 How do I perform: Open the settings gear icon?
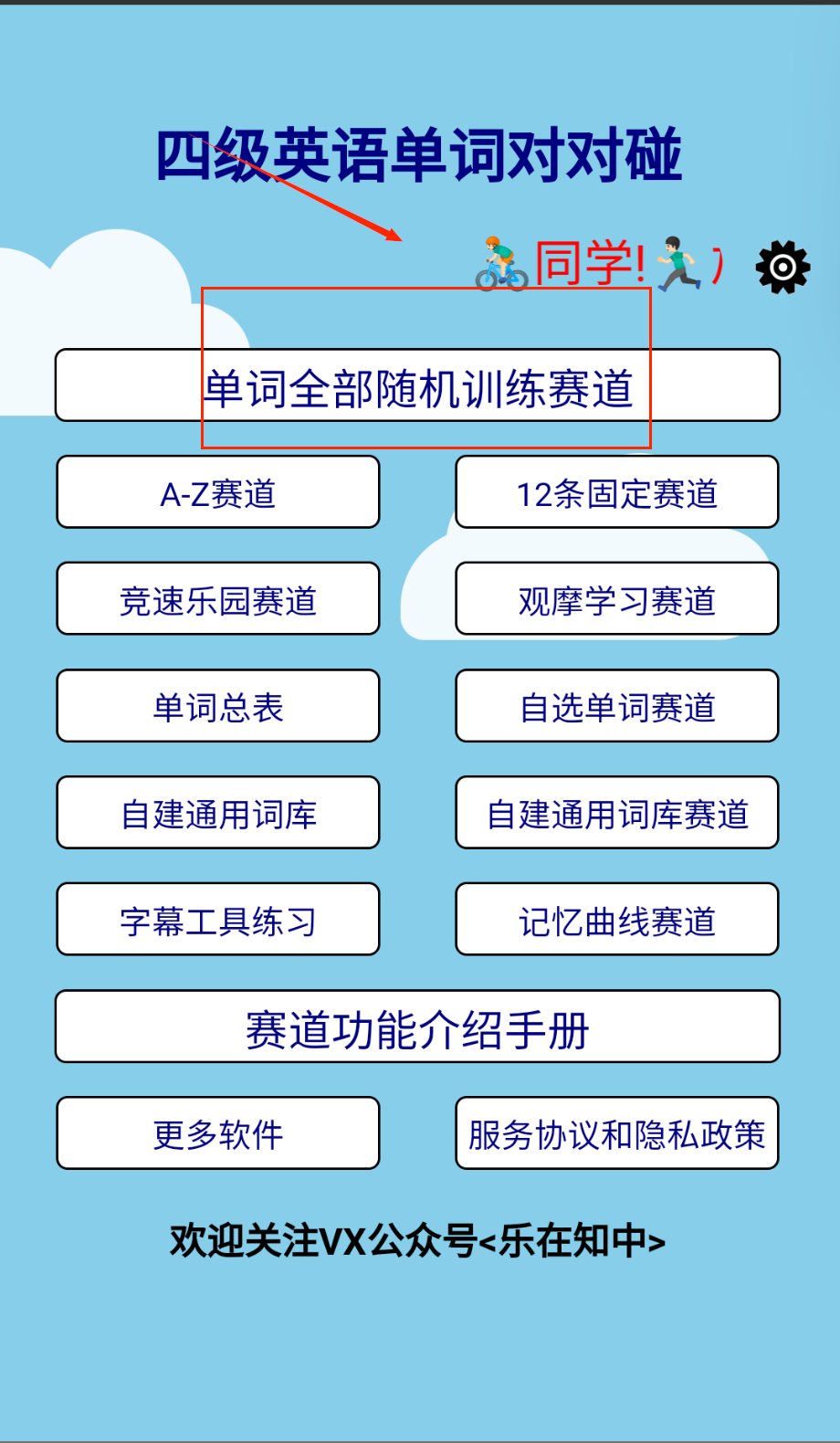pyautogui.click(x=782, y=267)
